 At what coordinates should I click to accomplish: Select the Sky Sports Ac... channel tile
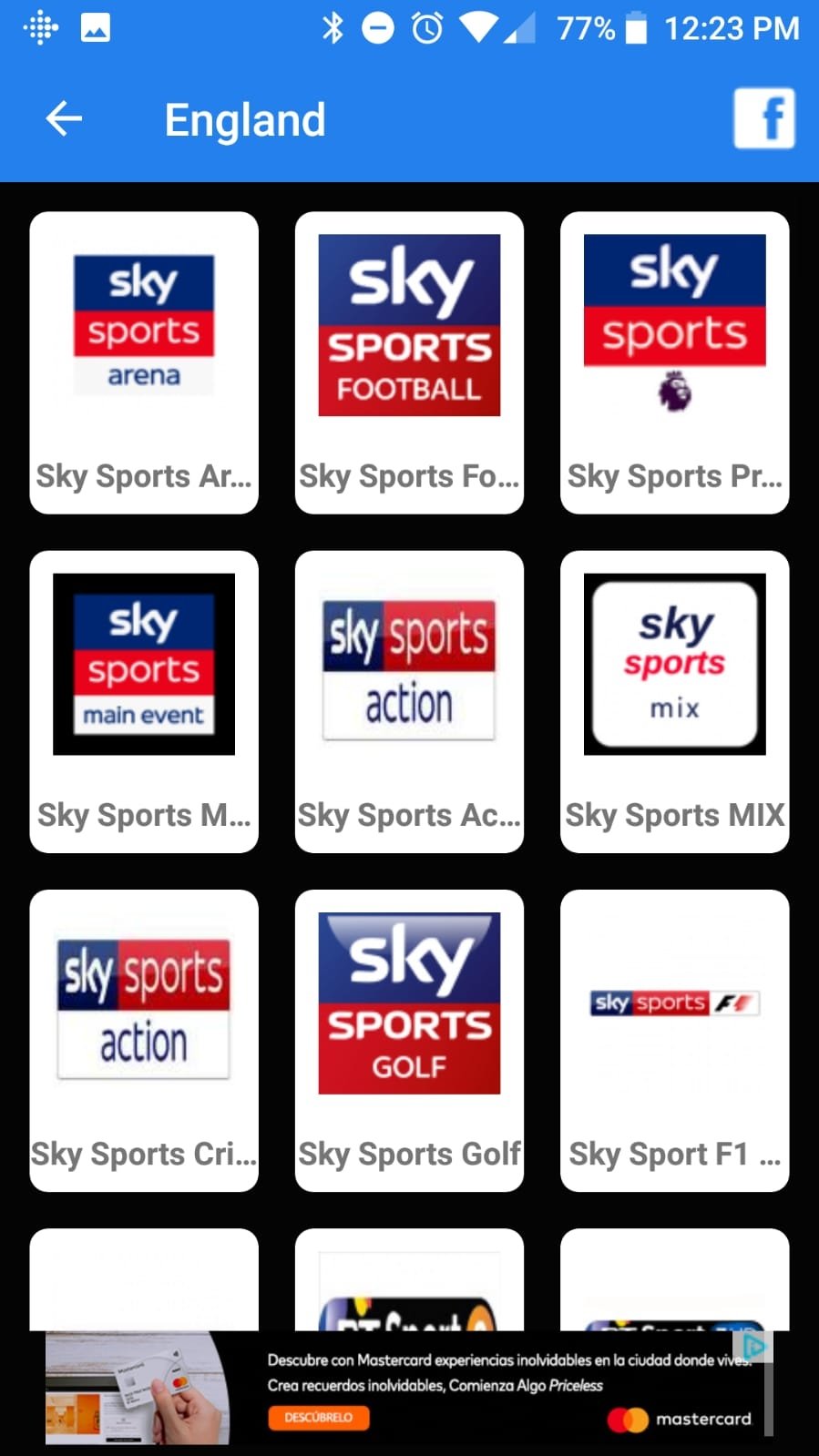pyautogui.click(x=409, y=702)
